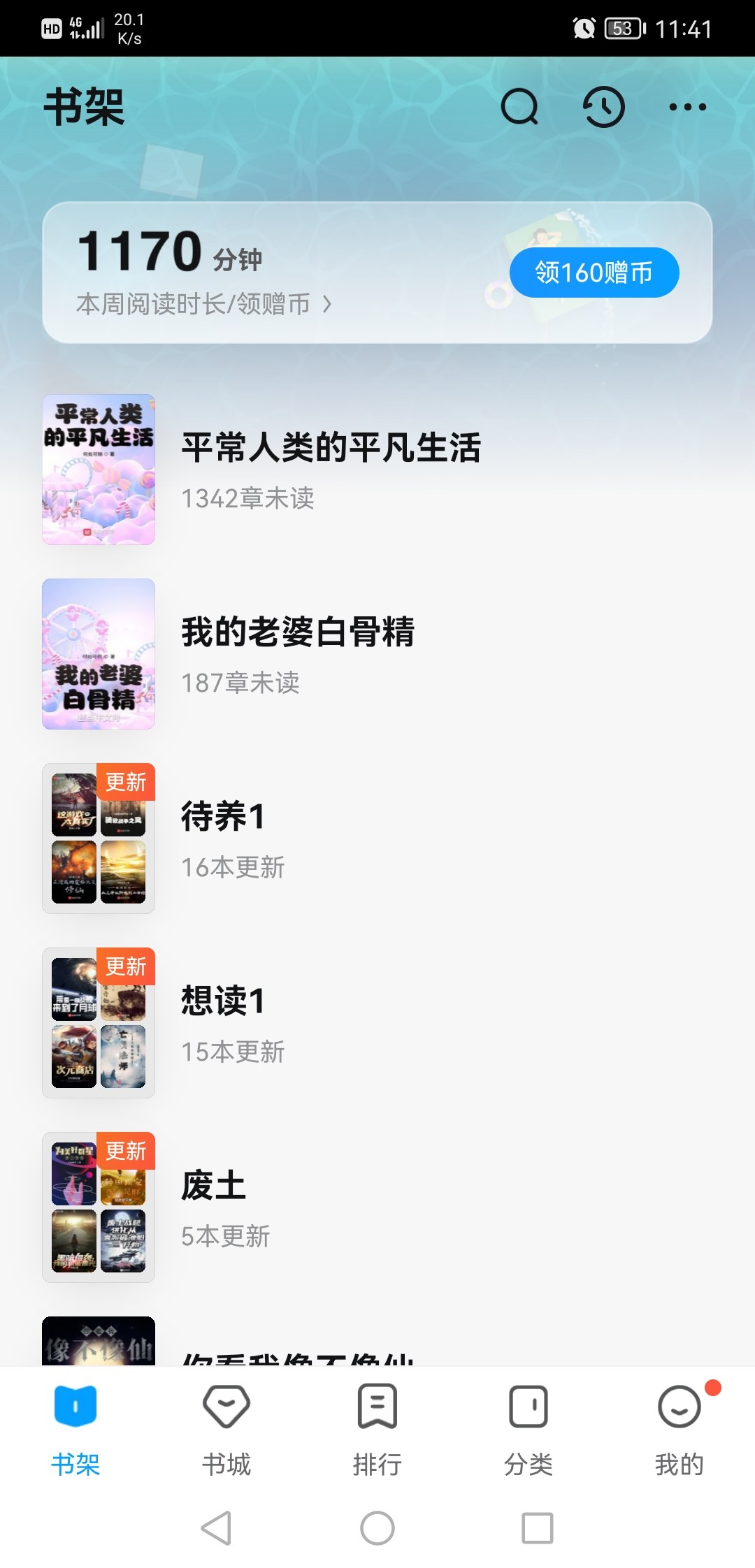Go to the system home screen
Viewport: 755px width, 1568px height.
click(x=377, y=1528)
